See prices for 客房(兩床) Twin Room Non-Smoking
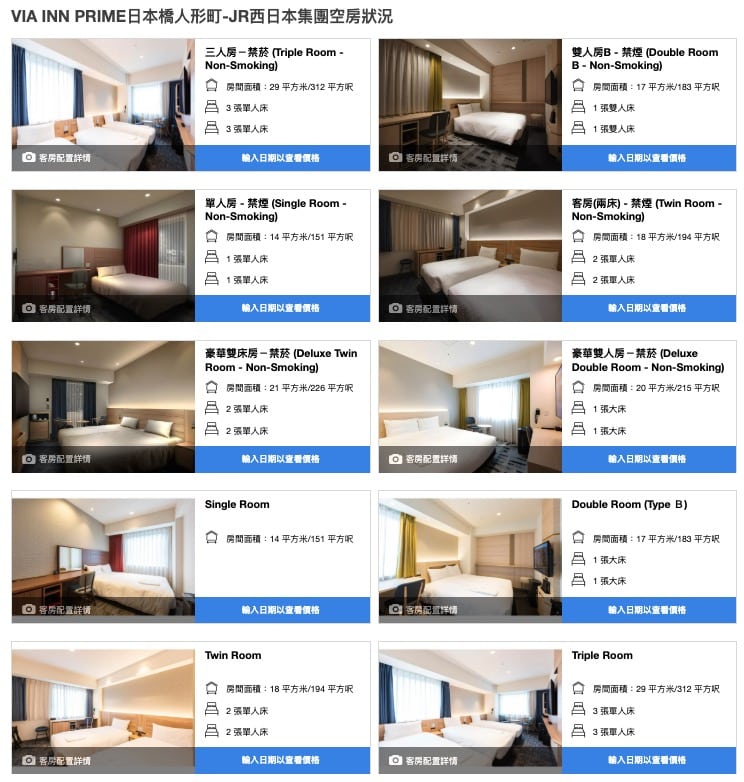Image resolution: width=744 pixels, height=782 pixels. 648,308
